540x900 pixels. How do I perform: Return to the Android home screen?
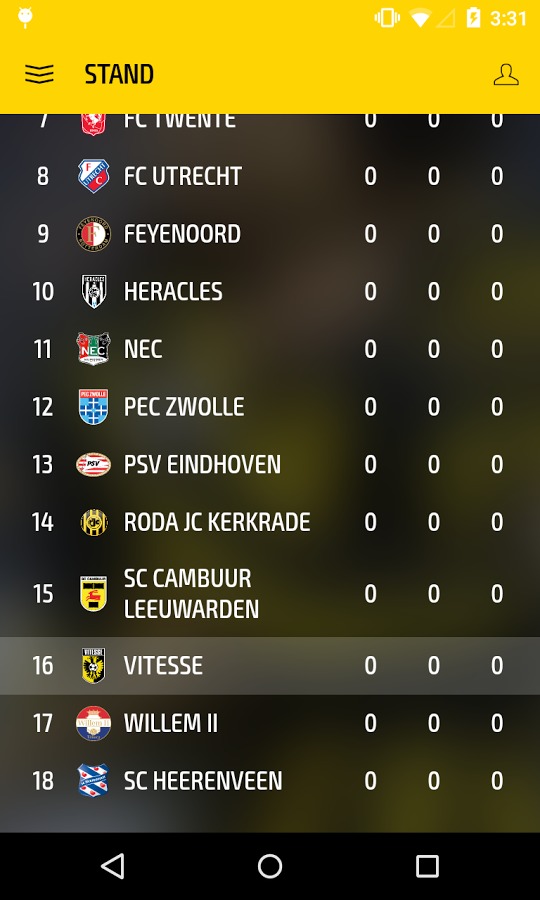coord(270,866)
